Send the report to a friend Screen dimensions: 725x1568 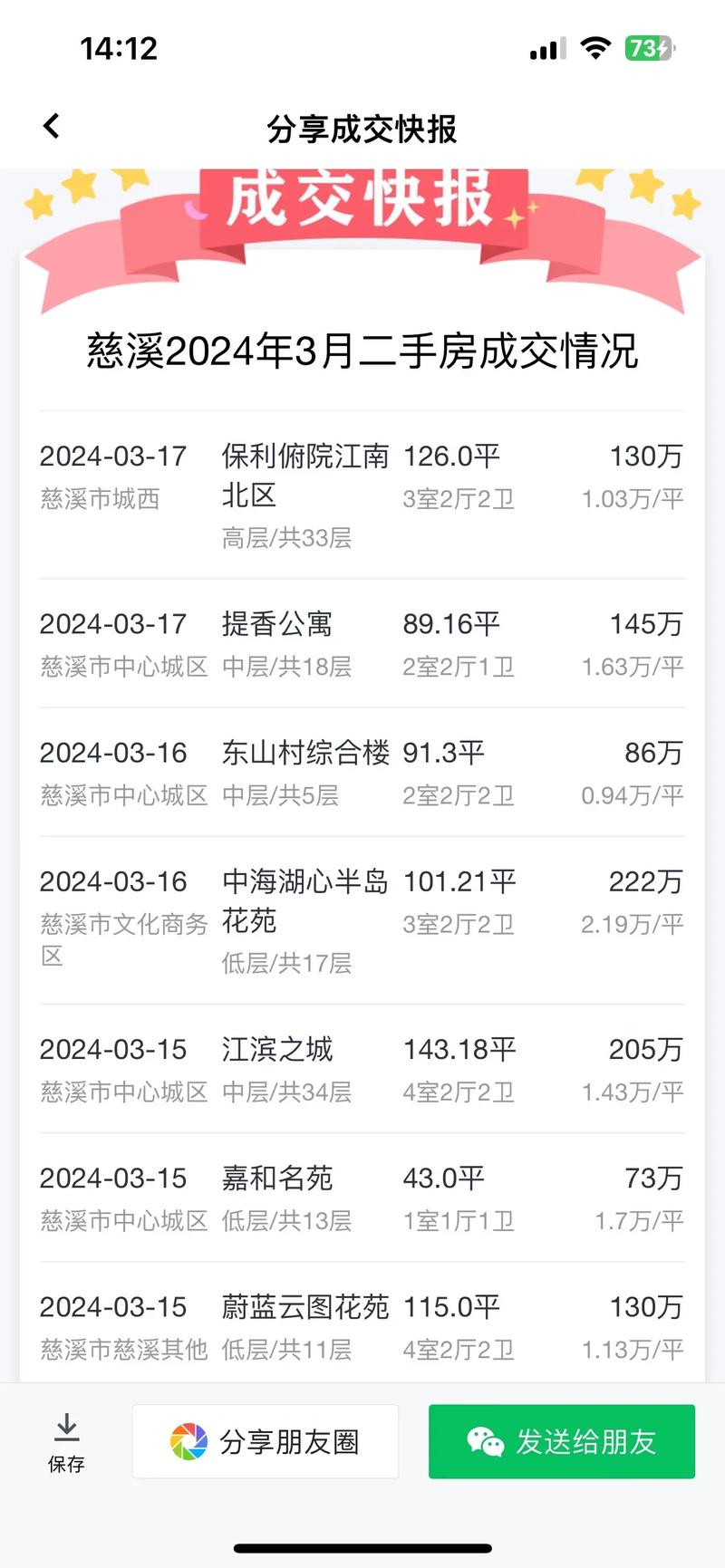562,1441
